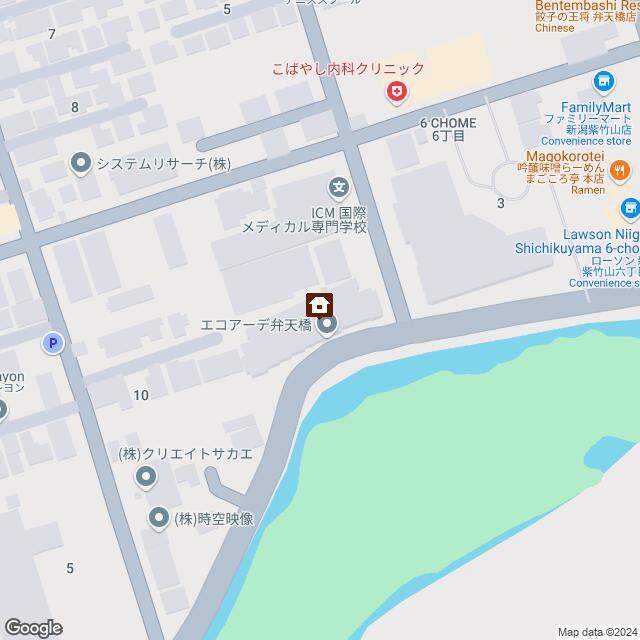Tap the parking P marker
The width and height of the screenshot is (640, 640).
point(55,344)
